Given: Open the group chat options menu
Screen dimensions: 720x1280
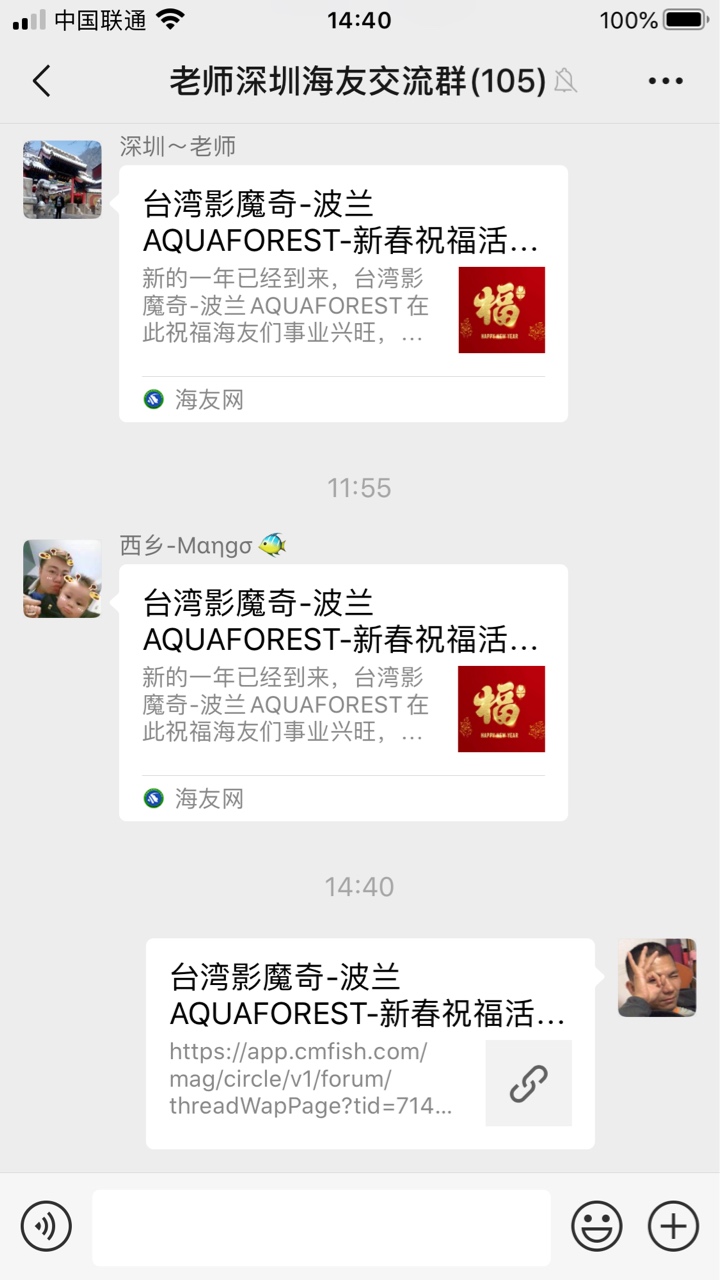Looking at the screenshot, I should [x=665, y=81].
